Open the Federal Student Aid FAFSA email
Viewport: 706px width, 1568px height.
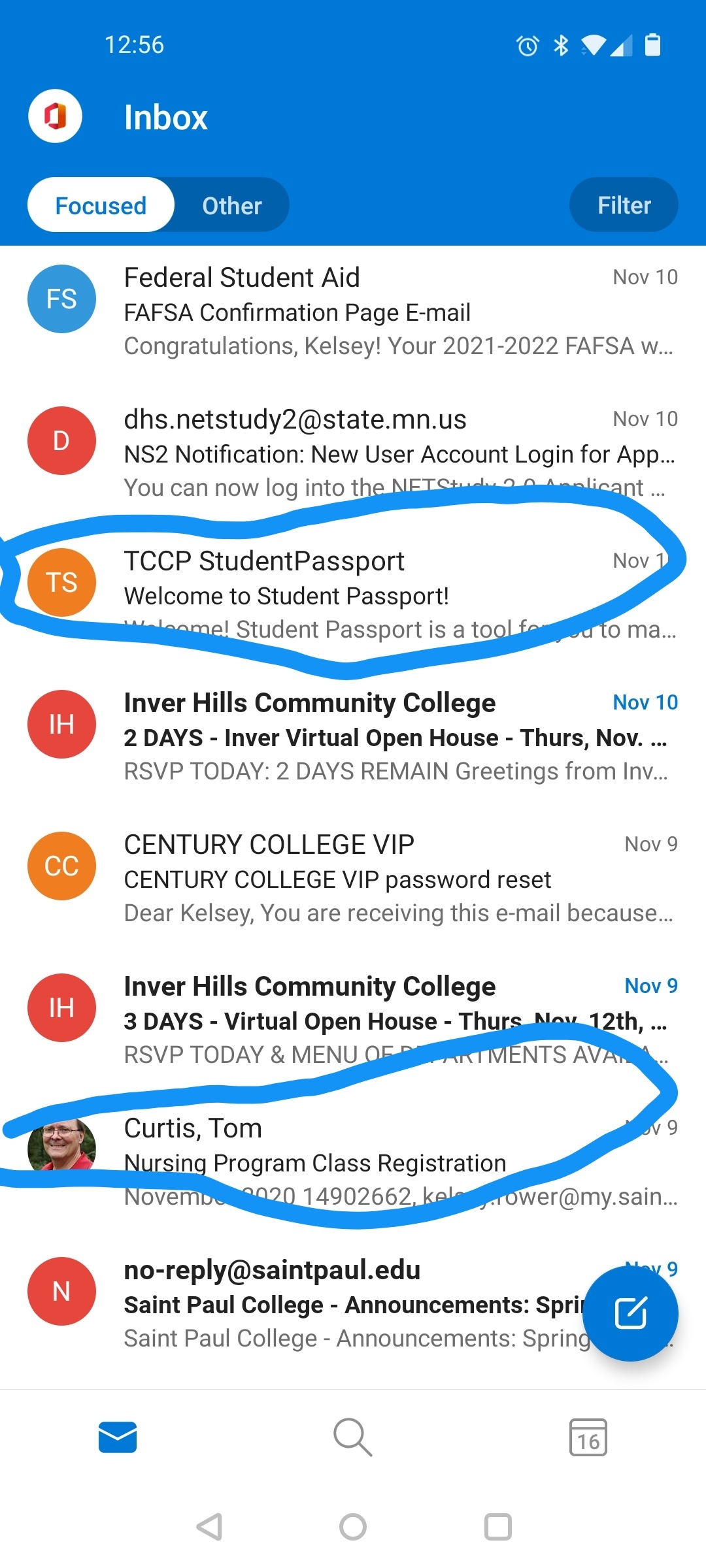click(353, 311)
